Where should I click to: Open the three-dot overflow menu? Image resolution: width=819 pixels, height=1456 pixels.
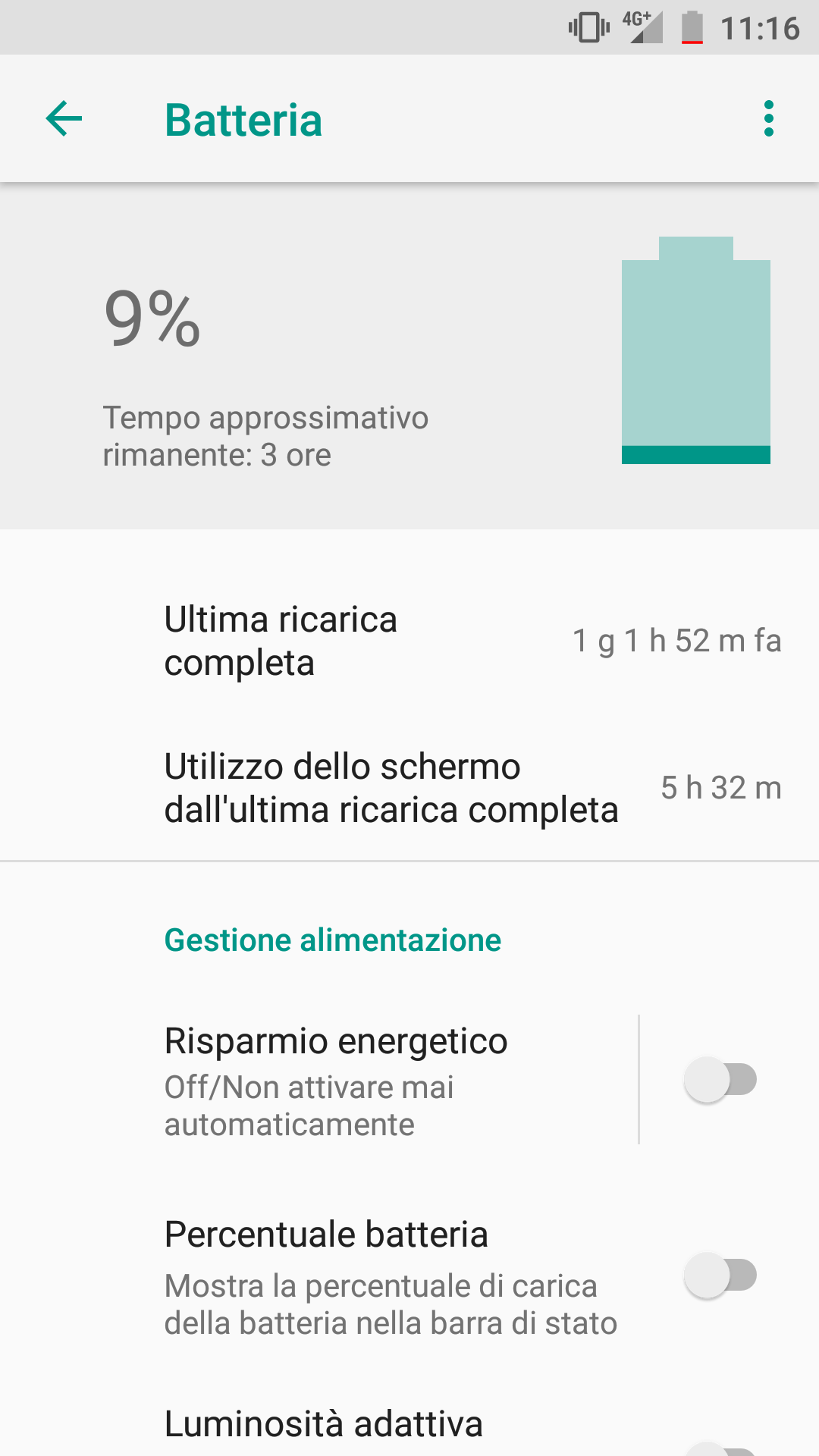(x=769, y=119)
